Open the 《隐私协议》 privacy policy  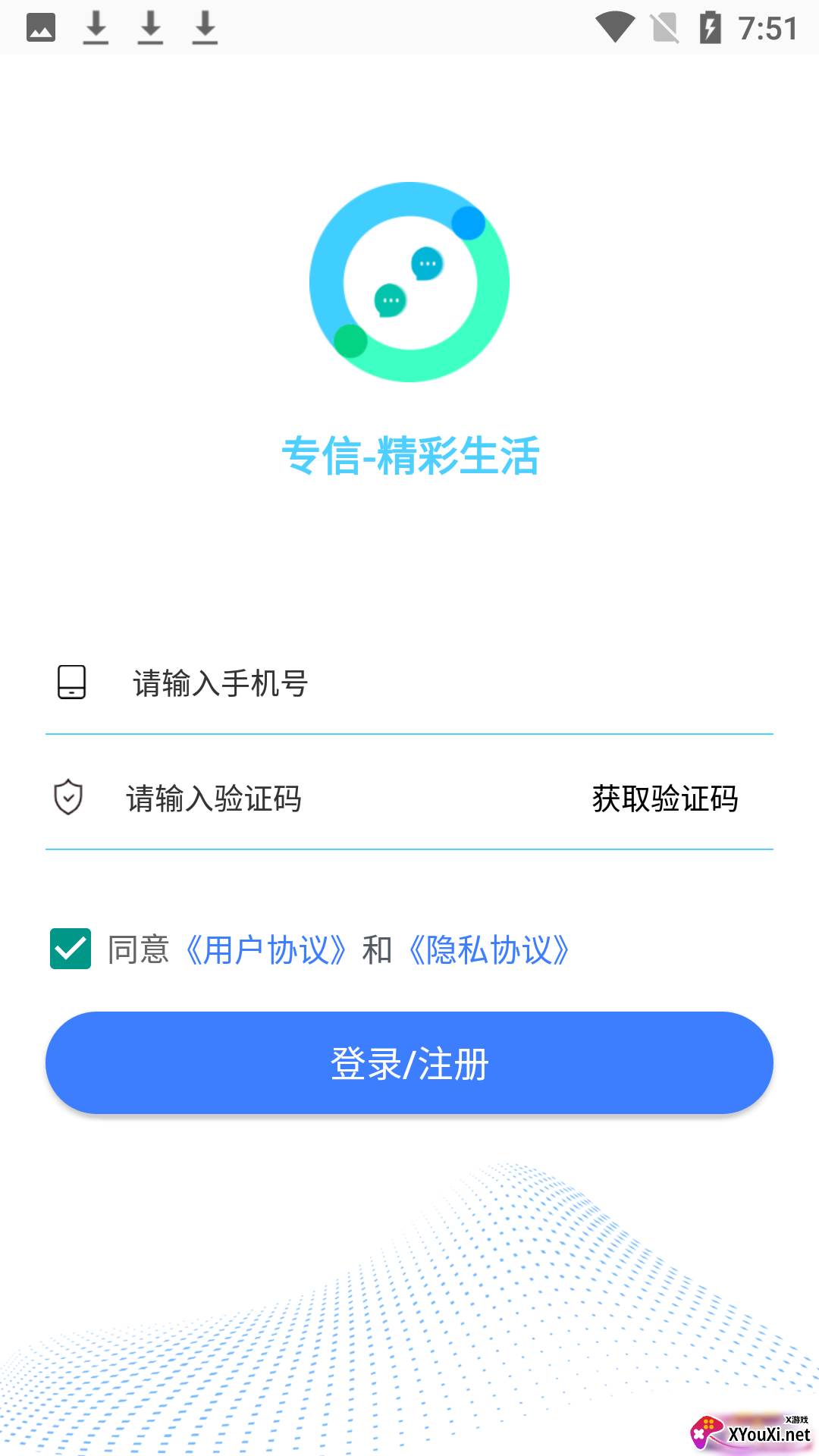click(488, 947)
